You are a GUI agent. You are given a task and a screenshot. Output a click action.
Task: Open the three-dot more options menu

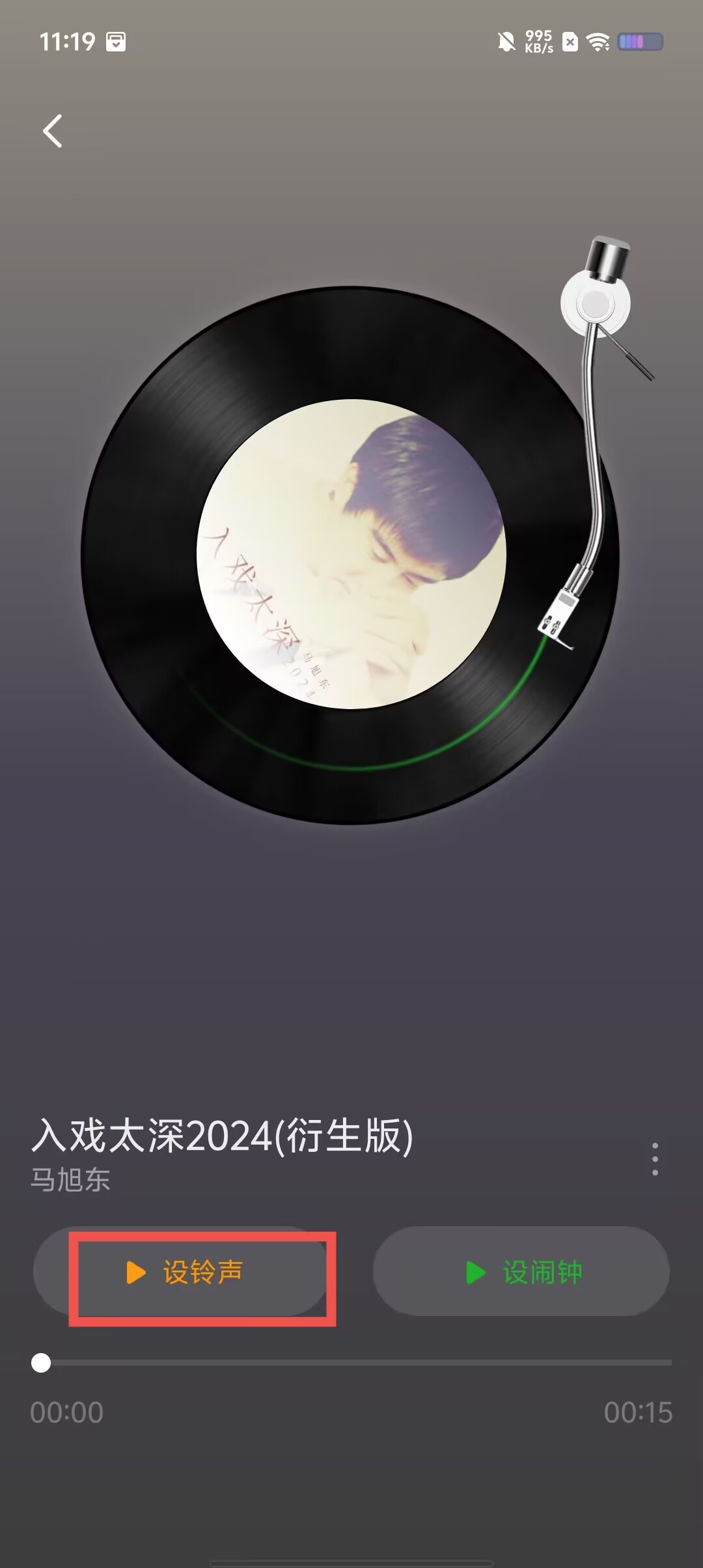(655, 1159)
